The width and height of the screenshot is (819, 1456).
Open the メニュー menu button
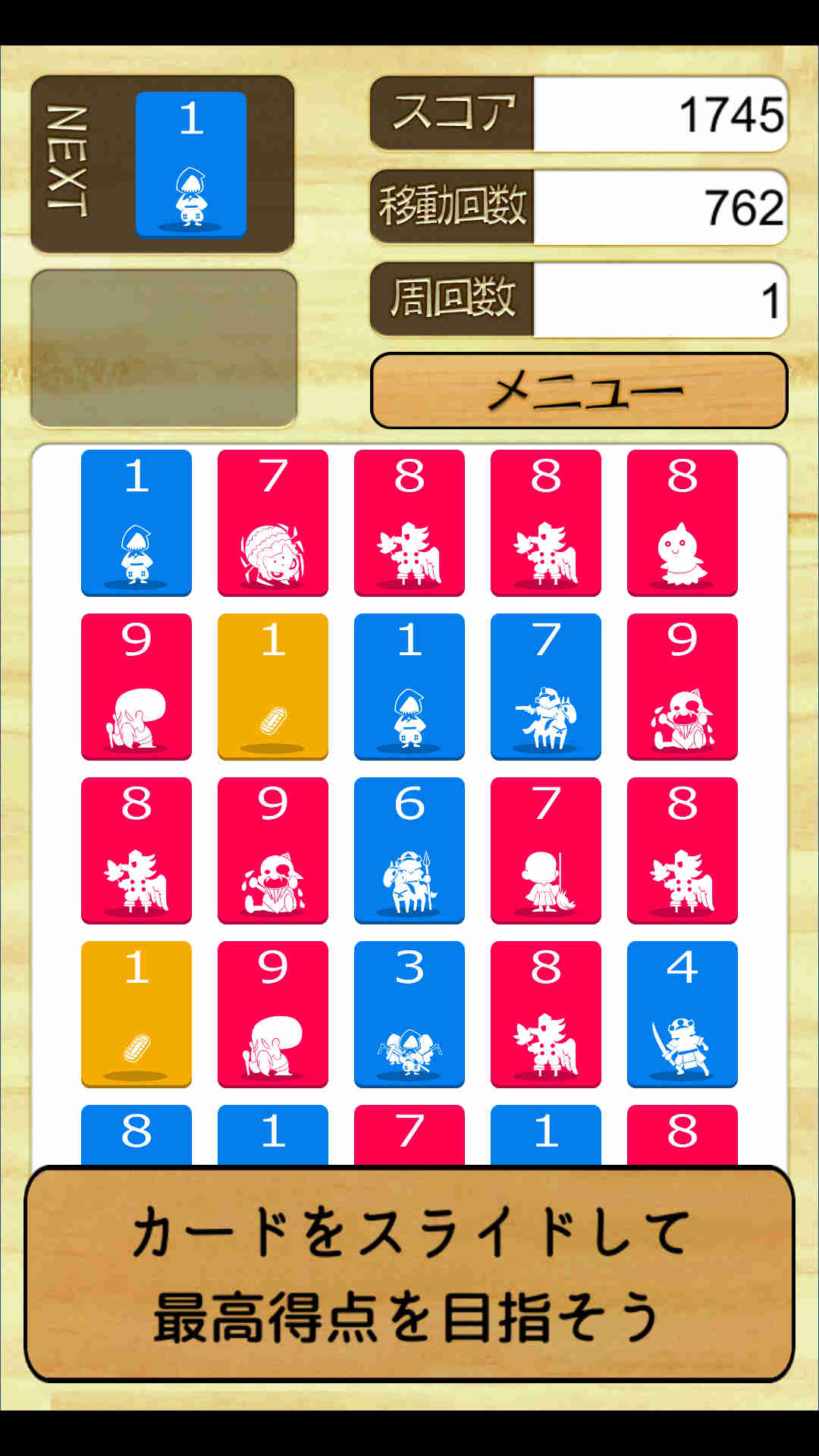click(x=579, y=391)
